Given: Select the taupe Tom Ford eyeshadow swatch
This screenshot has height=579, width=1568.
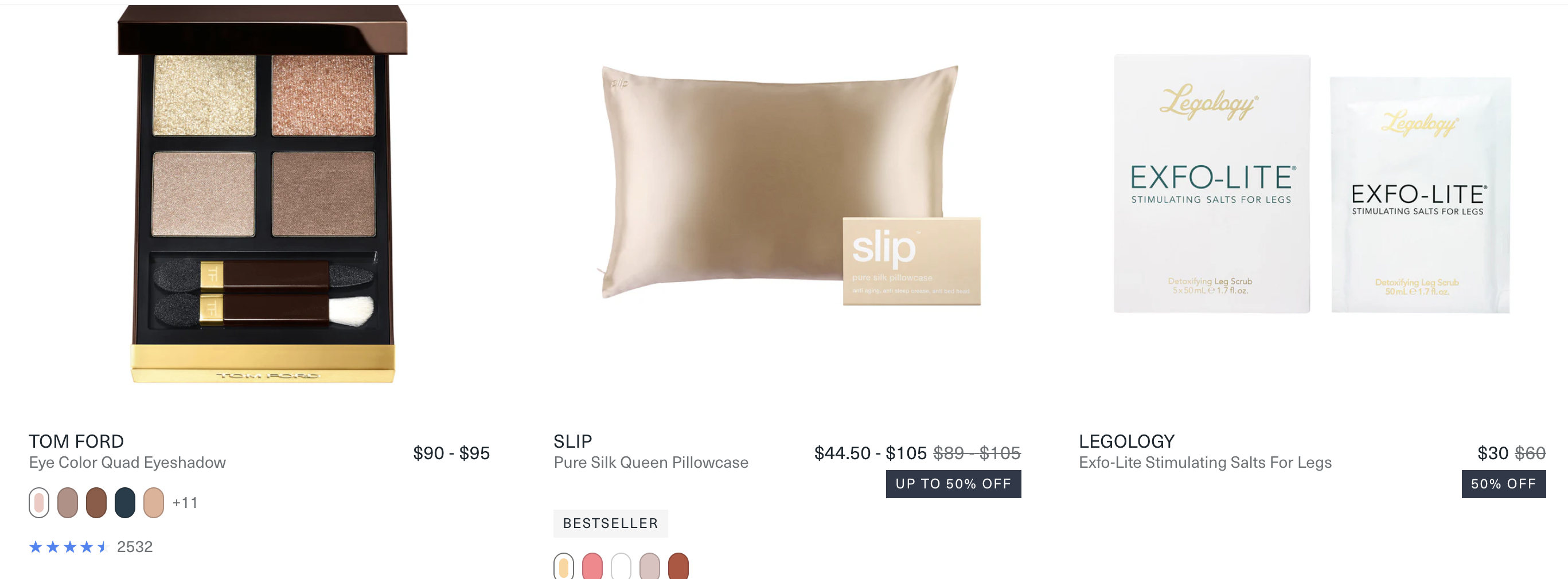Looking at the screenshot, I should (x=68, y=503).
